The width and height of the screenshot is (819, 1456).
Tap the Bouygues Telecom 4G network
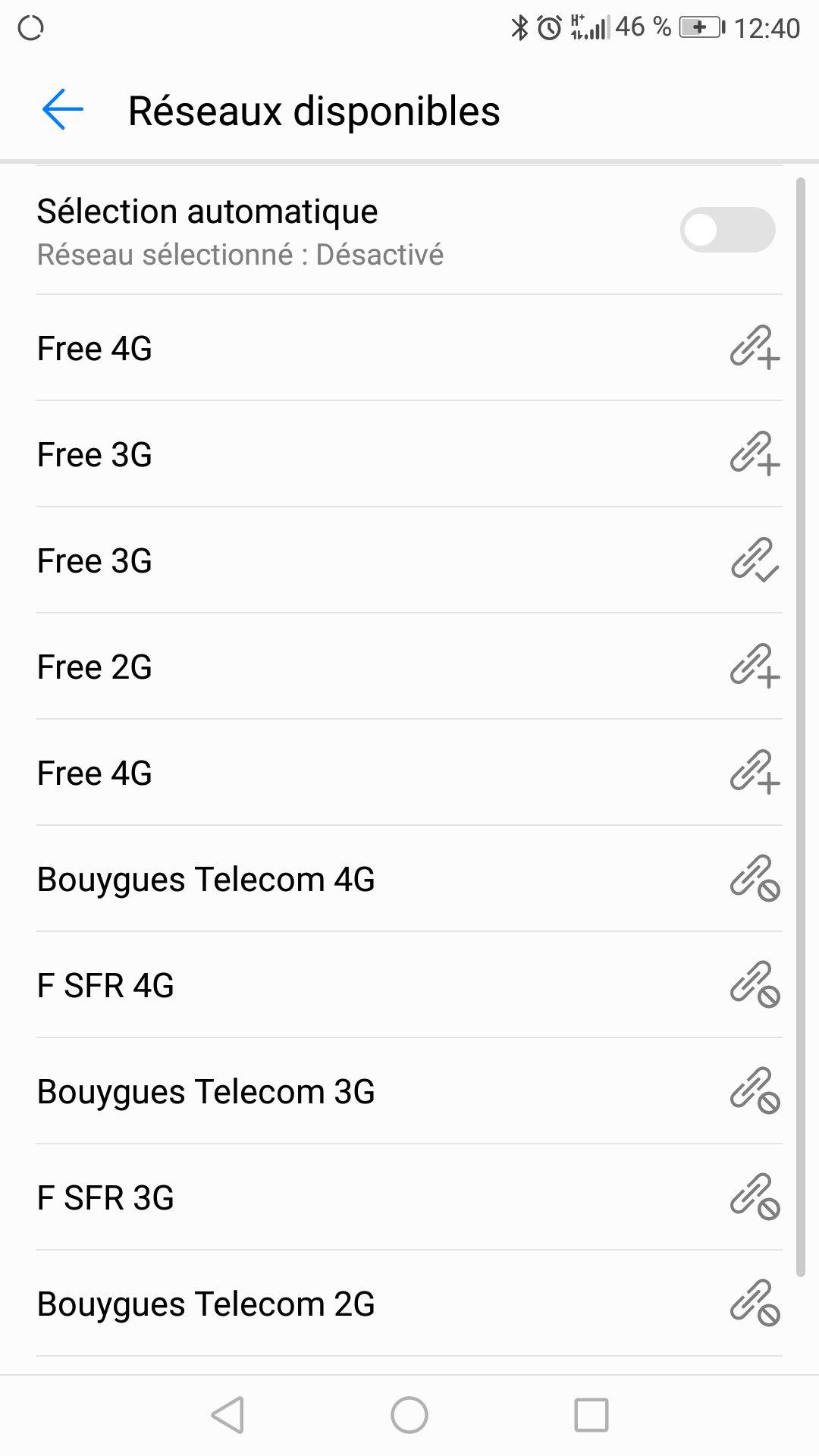409,879
